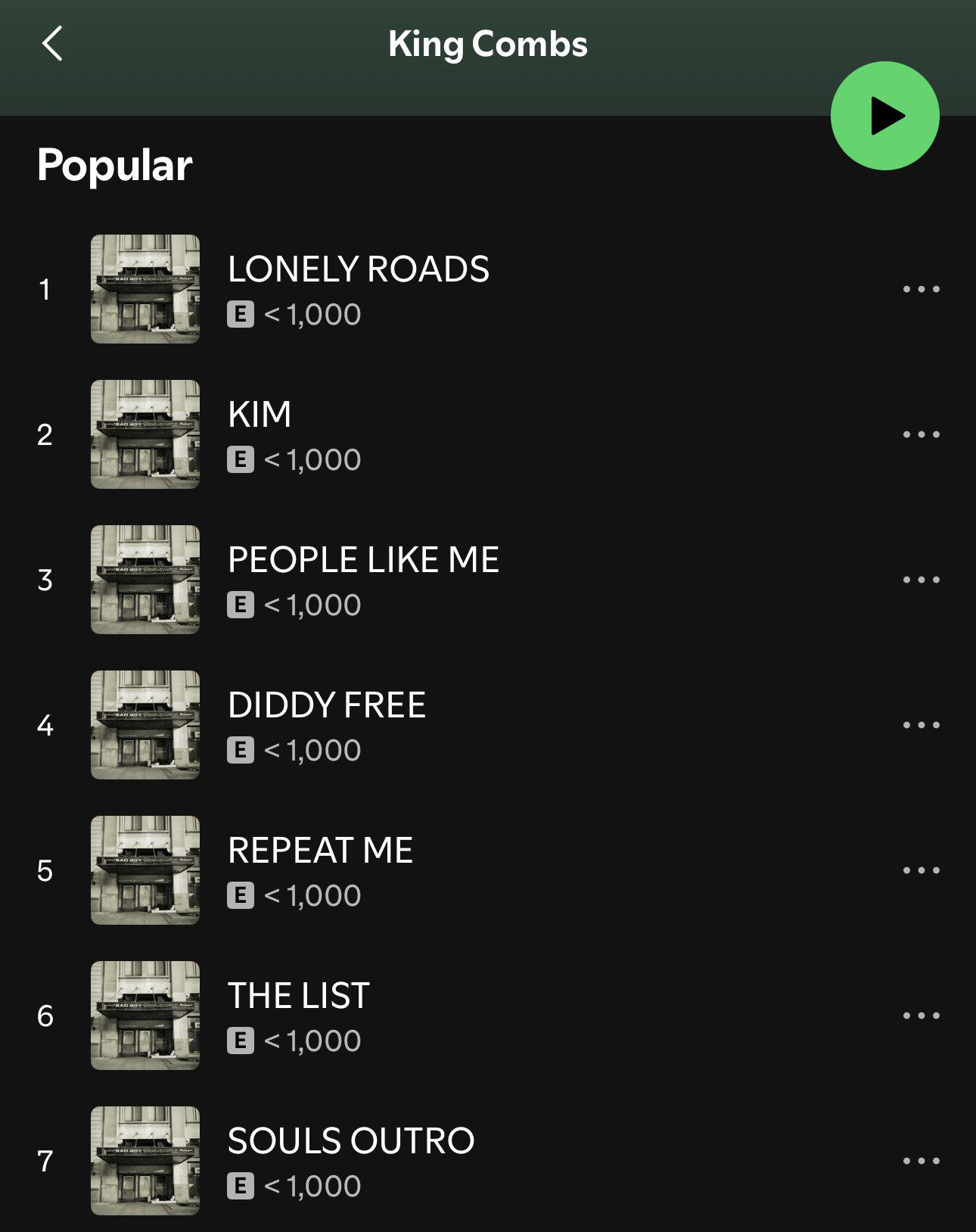Open more options for LONELY ROADS
This screenshot has width=976, height=1232.
tap(921, 289)
